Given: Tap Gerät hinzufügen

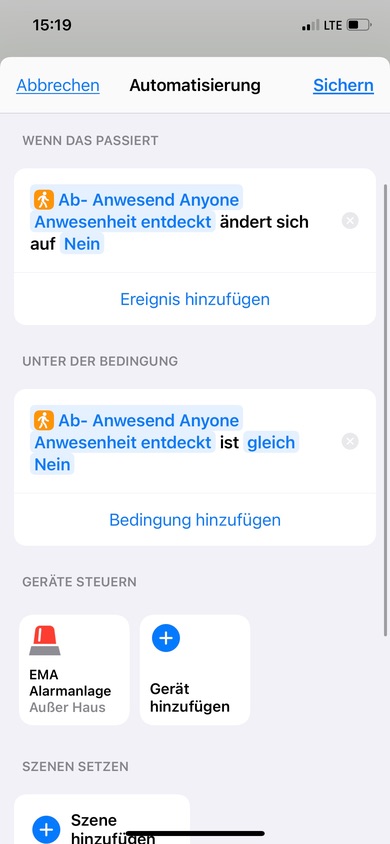Looking at the screenshot, I should pyautogui.click(x=195, y=670).
